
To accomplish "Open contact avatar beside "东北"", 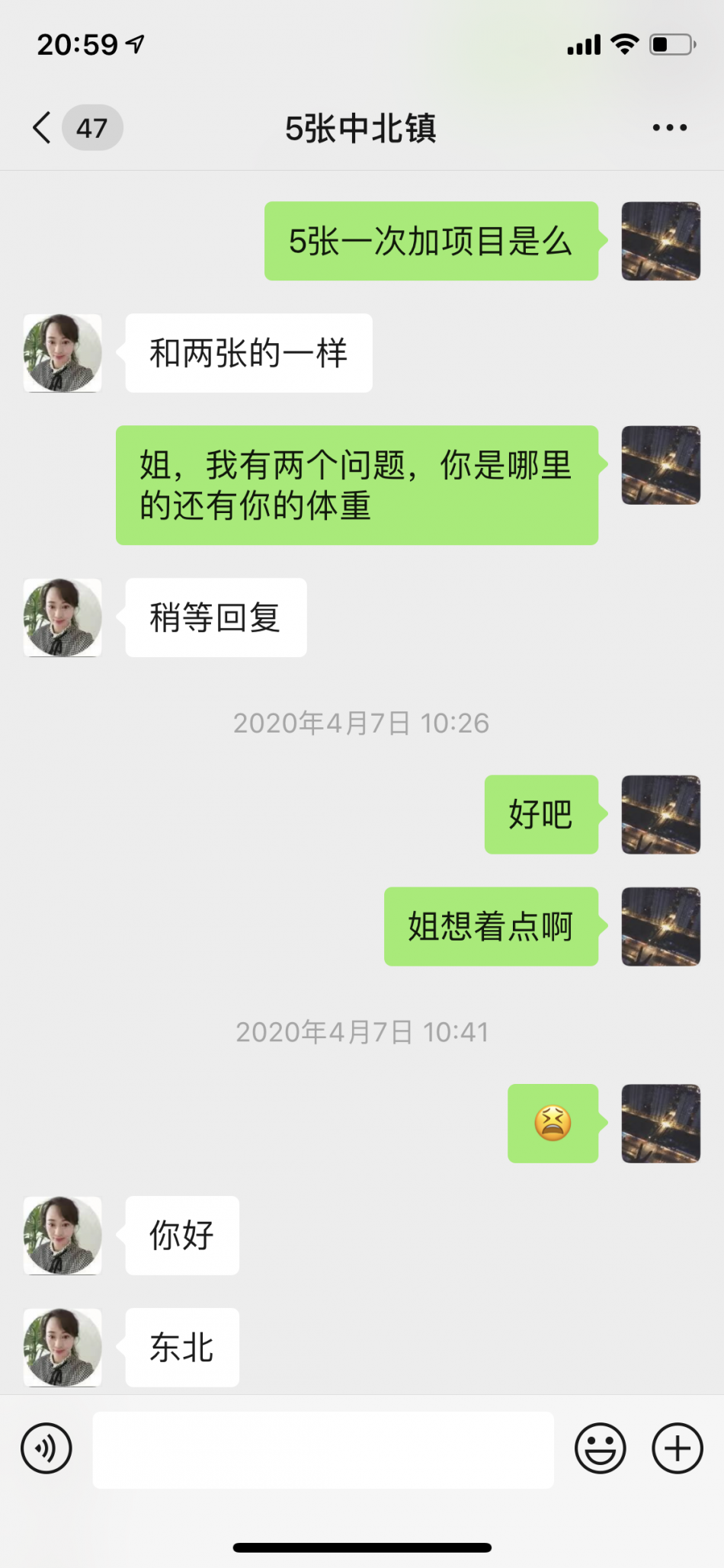I will [62, 1347].
